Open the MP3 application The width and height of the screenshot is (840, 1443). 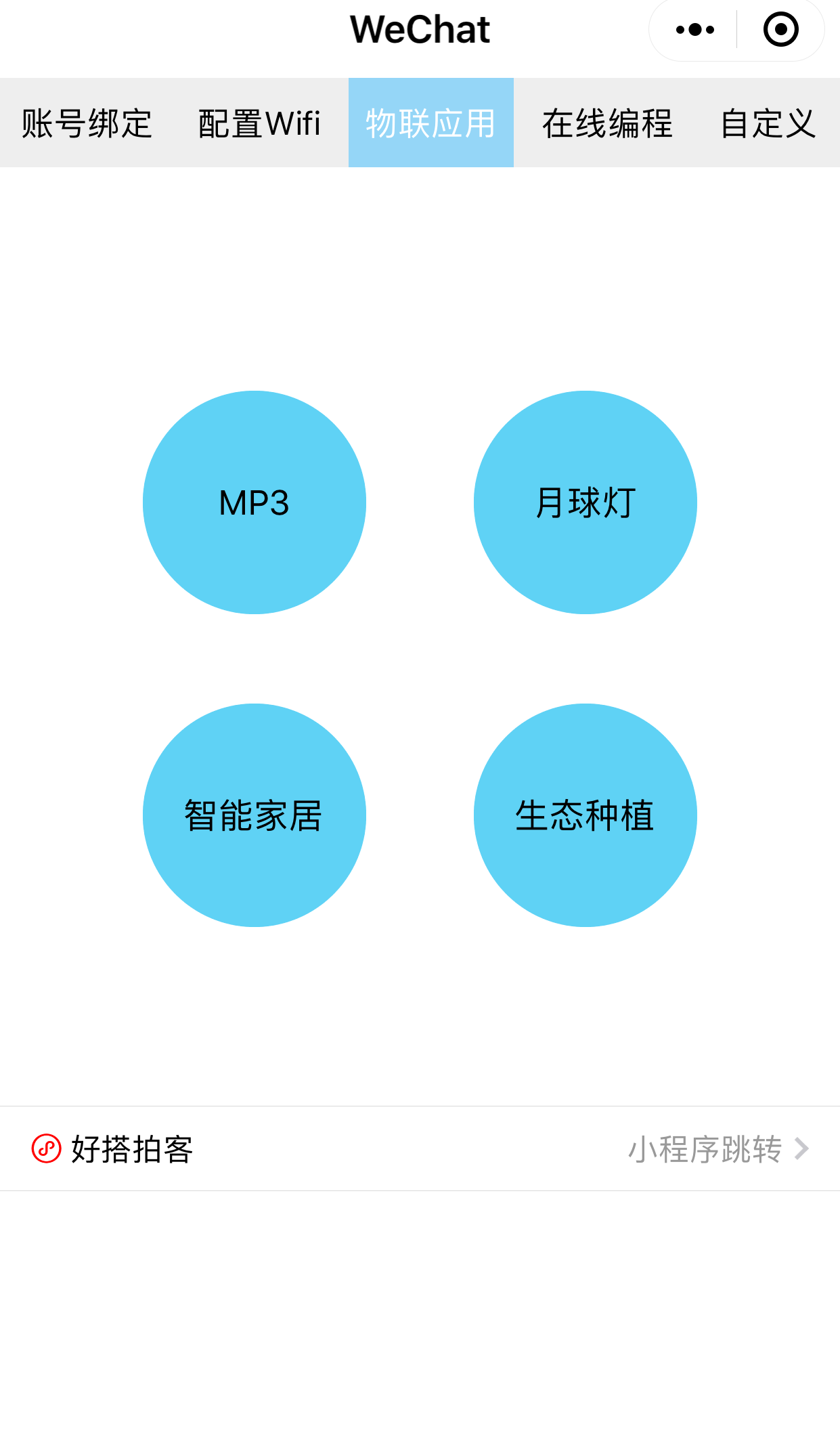coord(255,502)
